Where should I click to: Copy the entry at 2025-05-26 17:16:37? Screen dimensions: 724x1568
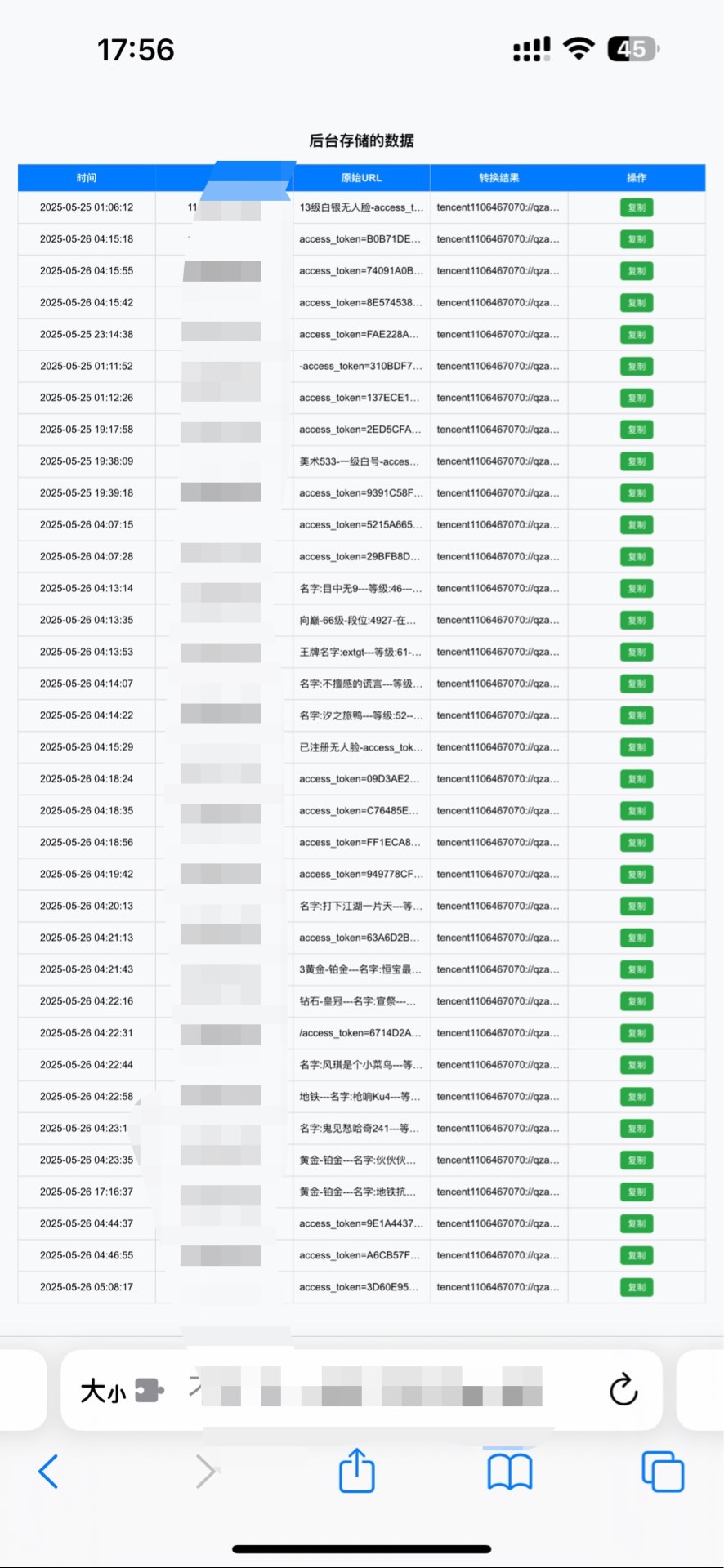[x=636, y=1192]
